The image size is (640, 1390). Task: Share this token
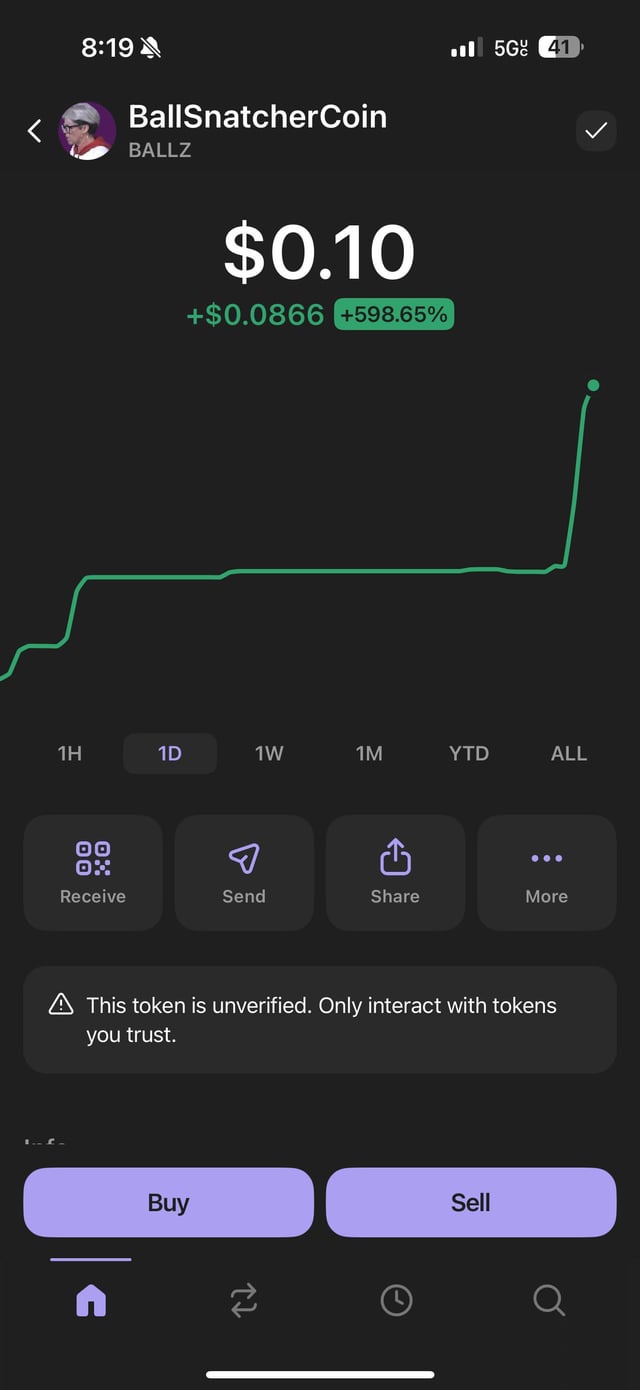point(395,873)
